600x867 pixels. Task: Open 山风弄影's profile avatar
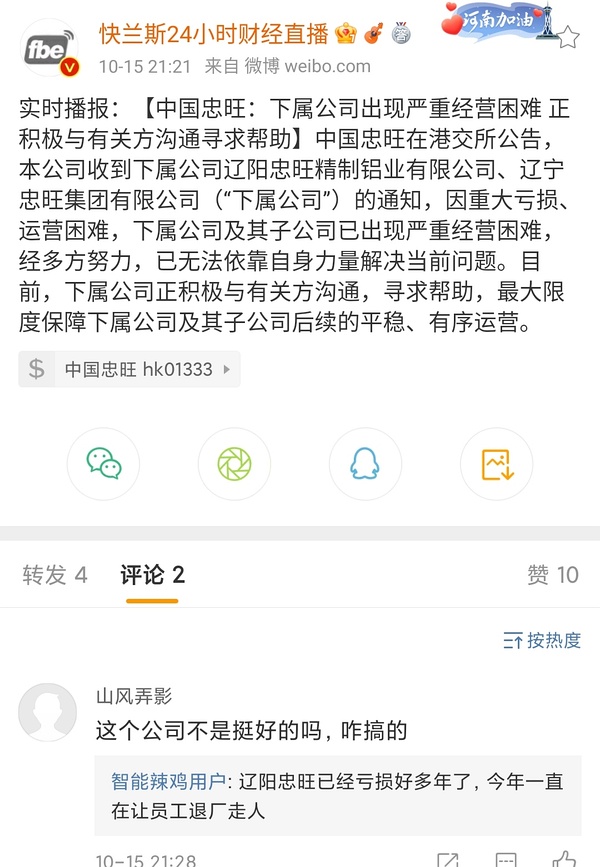(x=47, y=713)
